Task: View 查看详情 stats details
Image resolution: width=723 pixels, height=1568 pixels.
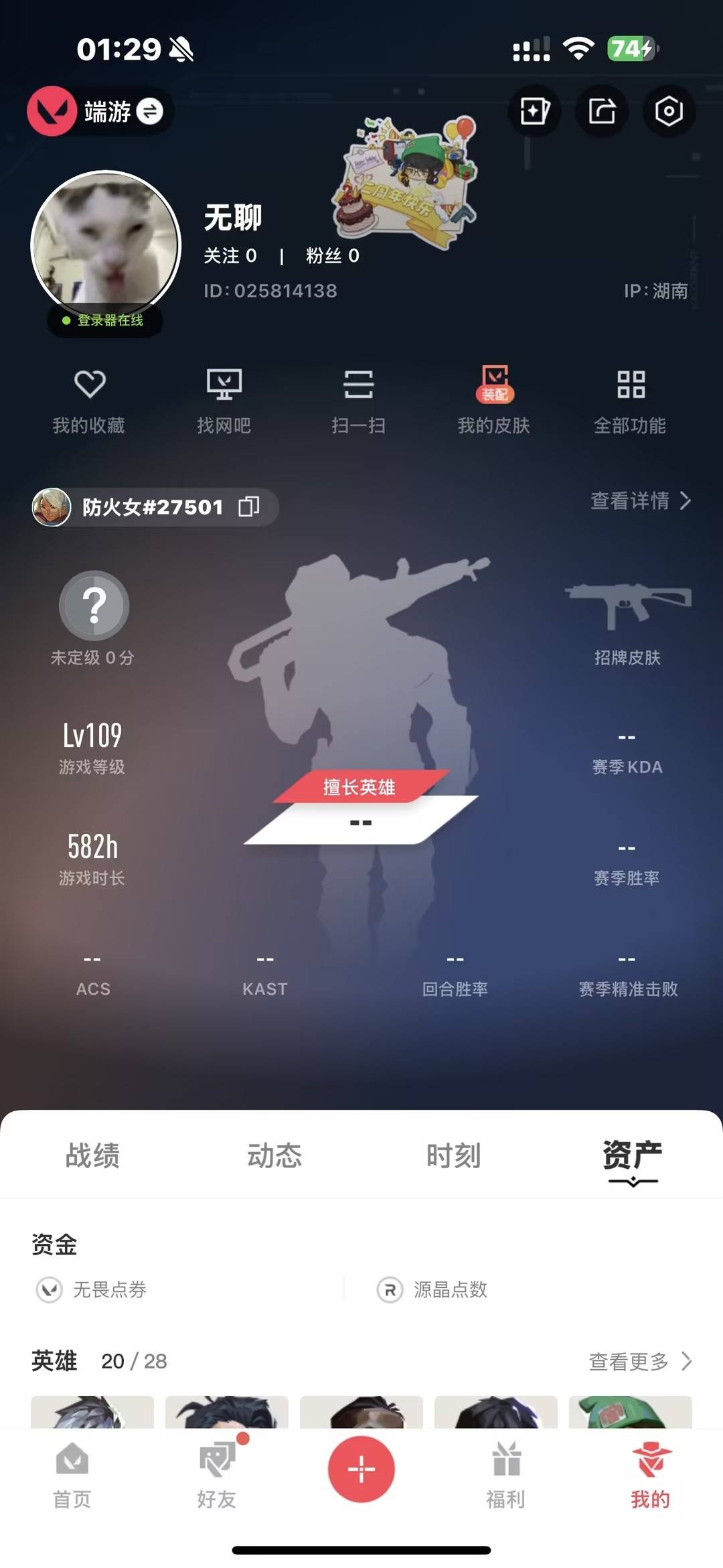Action: point(640,500)
